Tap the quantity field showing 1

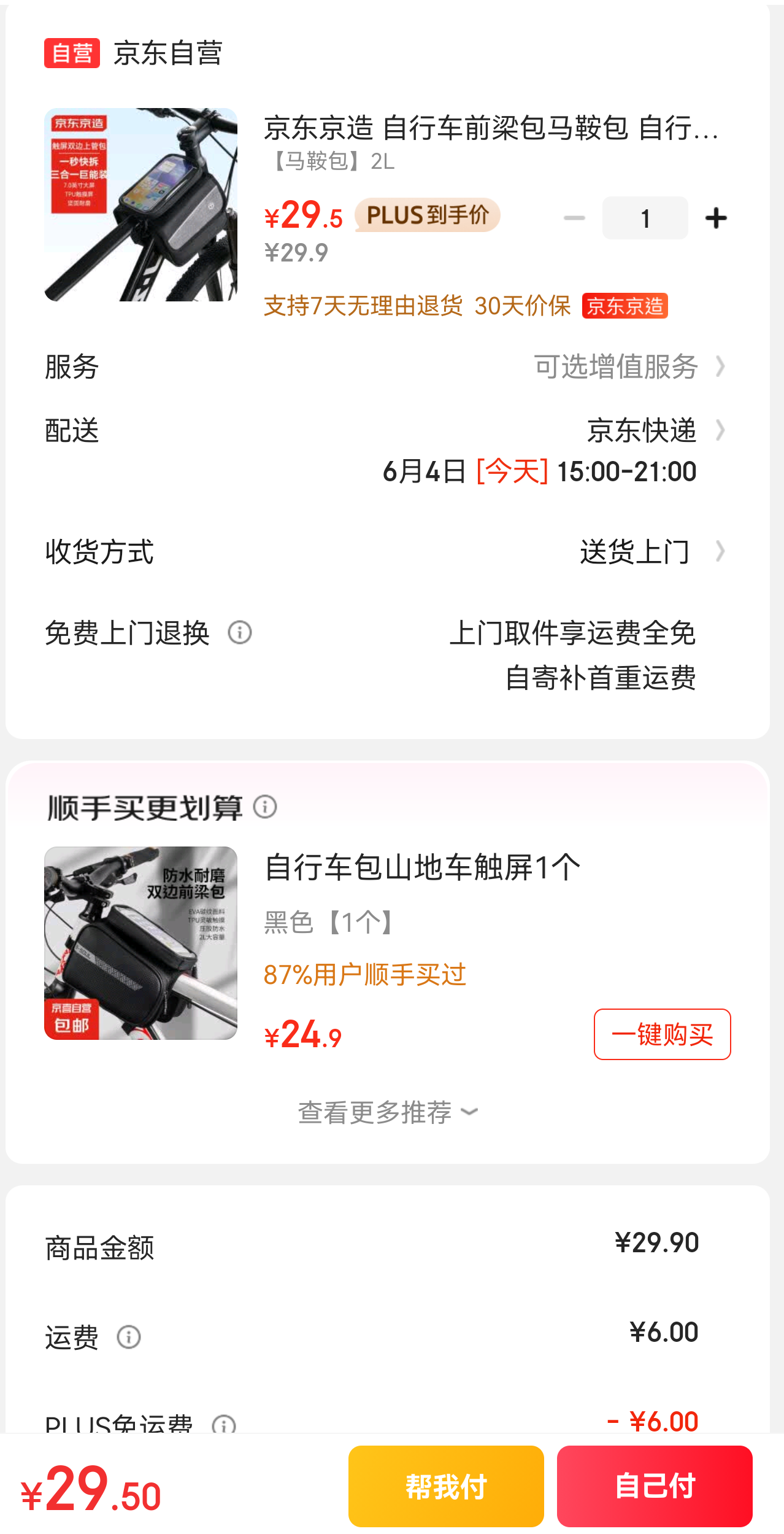point(645,219)
